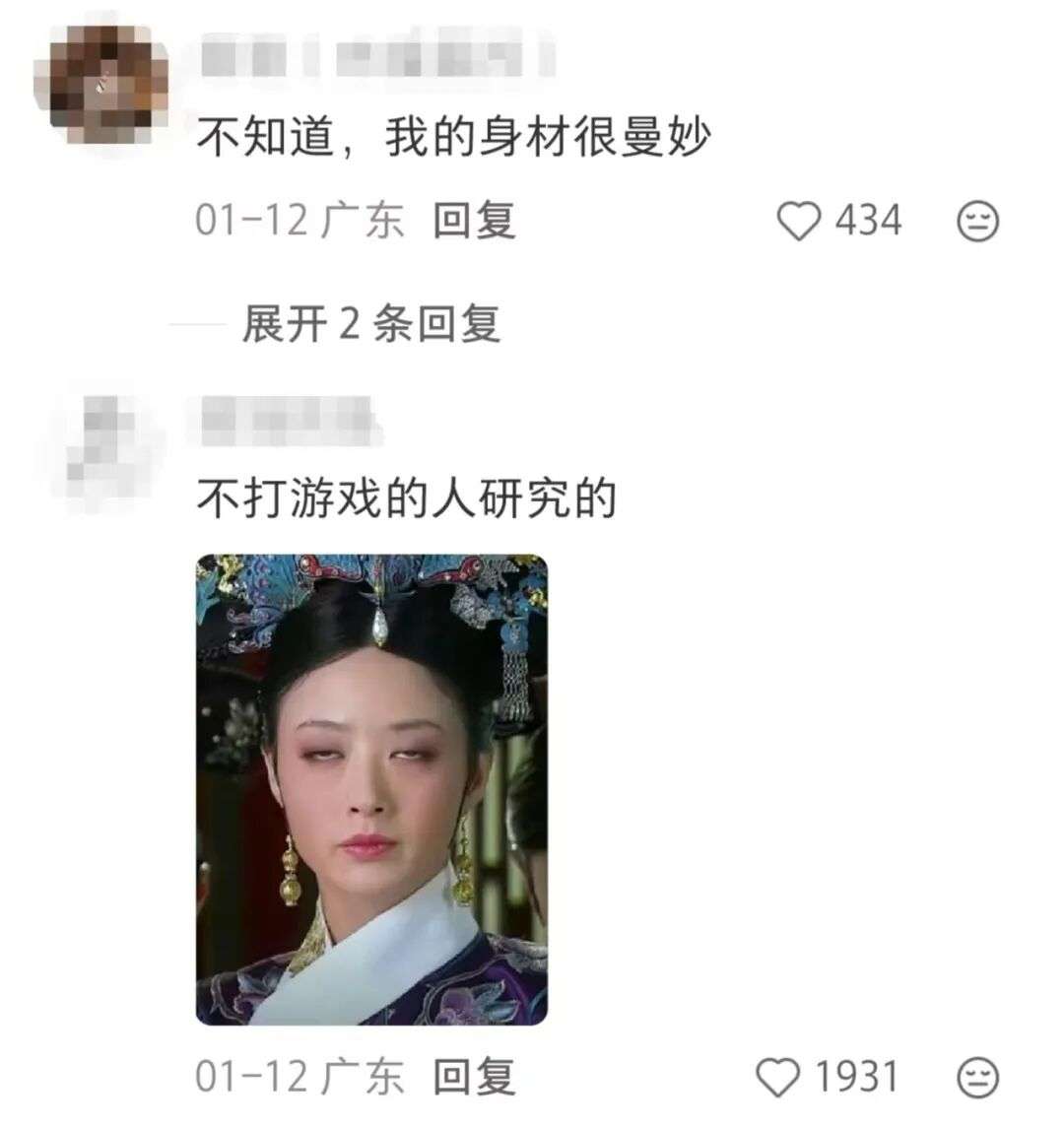This screenshot has height=1127, width=1064.
Task: Dislike the comment 不打游戏的人研究的
Action: 977,1078
